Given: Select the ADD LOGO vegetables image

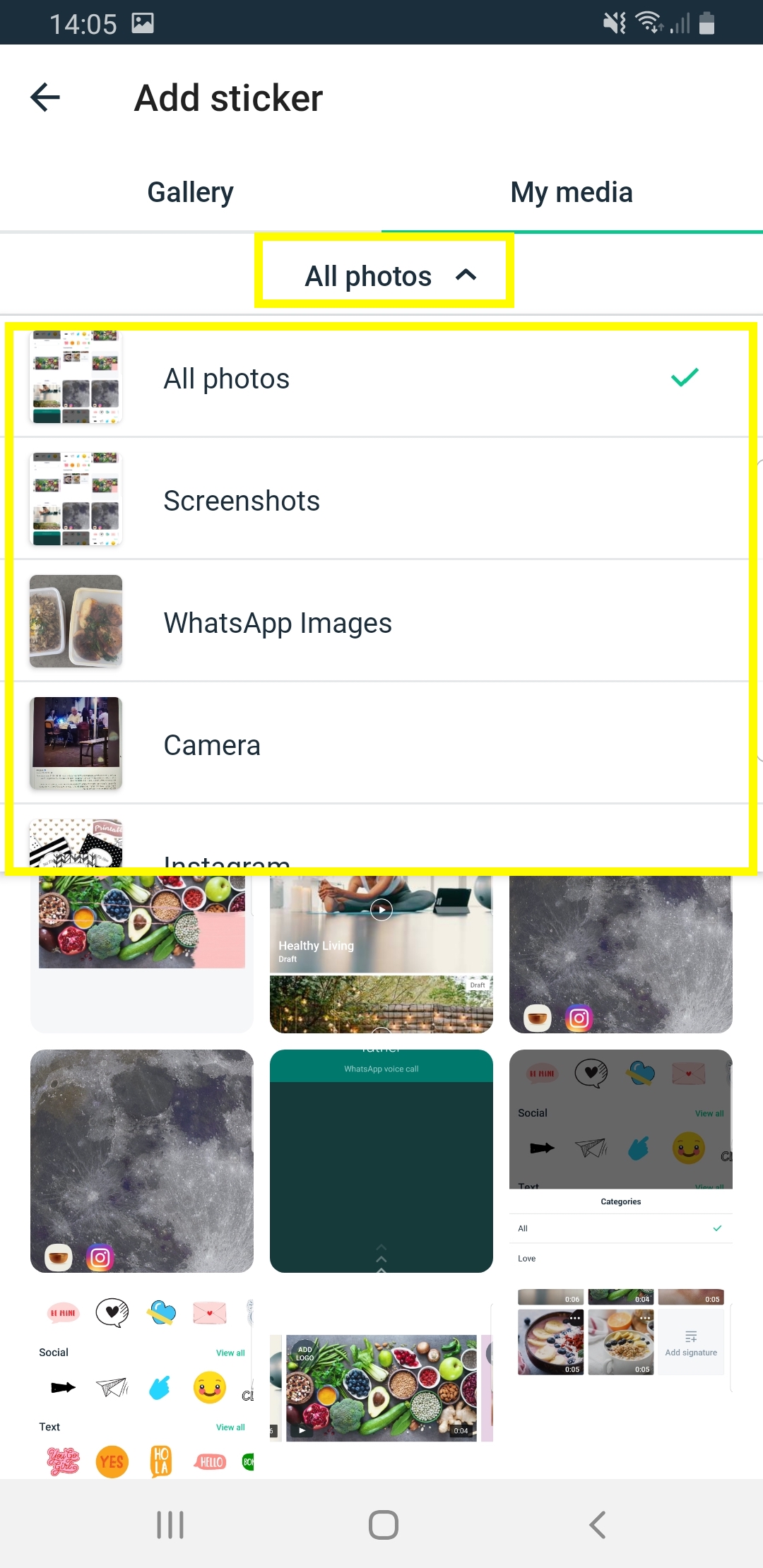Looking at the screenshot, I should (x=381, y=1389).
